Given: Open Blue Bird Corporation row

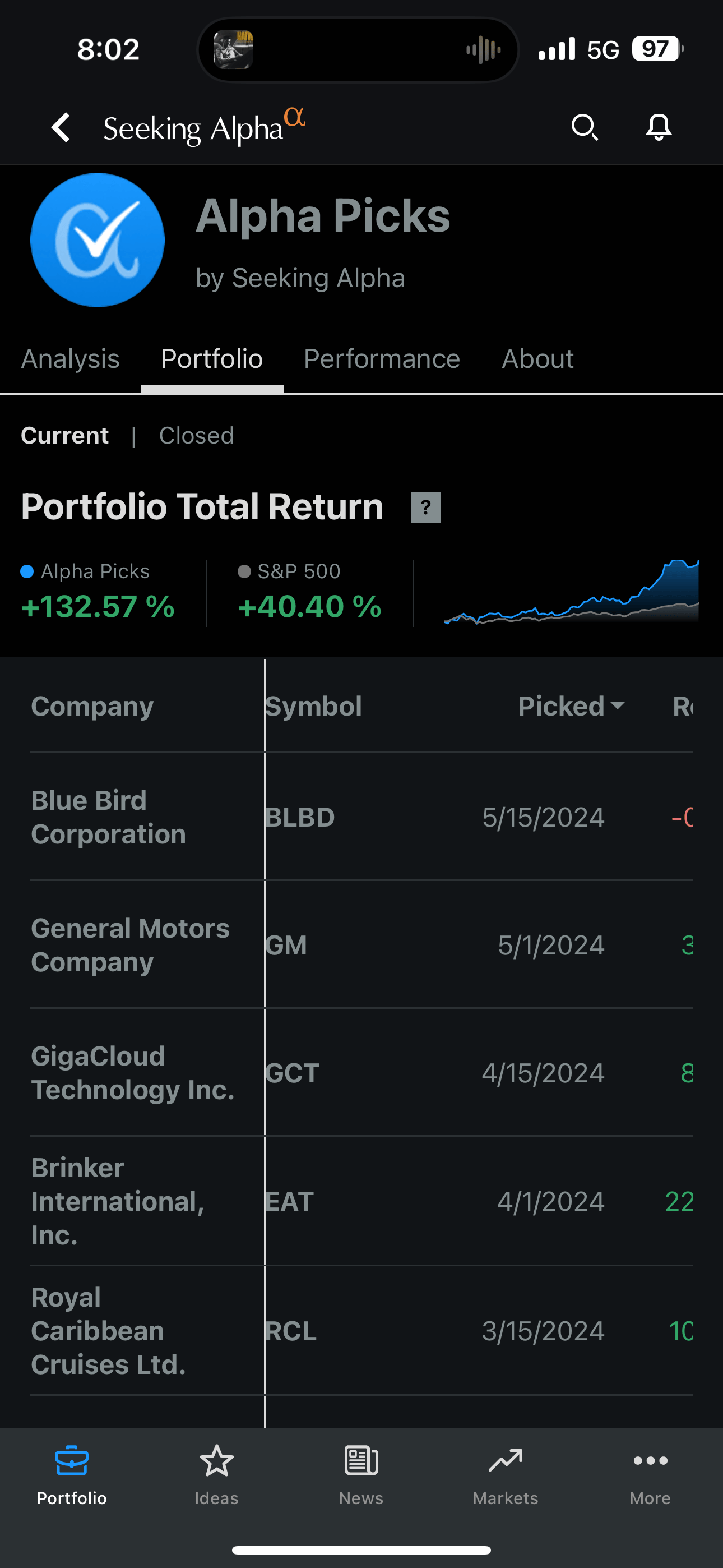Looking at the screenshot, I should click(361, 817).
